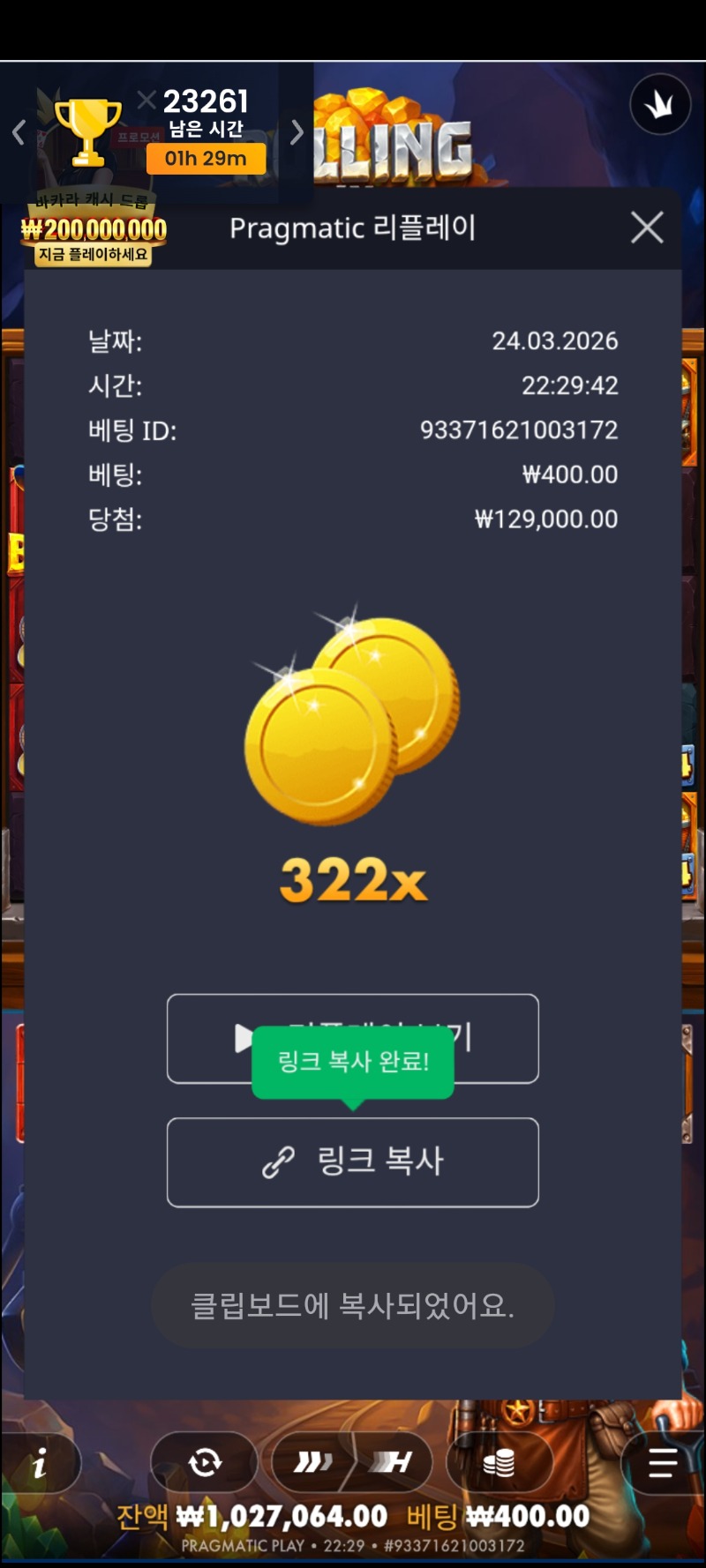The height and width of the screenshot is (1568, 706).
Task: Go to the previous tournament banner
Action: (19, 133)
